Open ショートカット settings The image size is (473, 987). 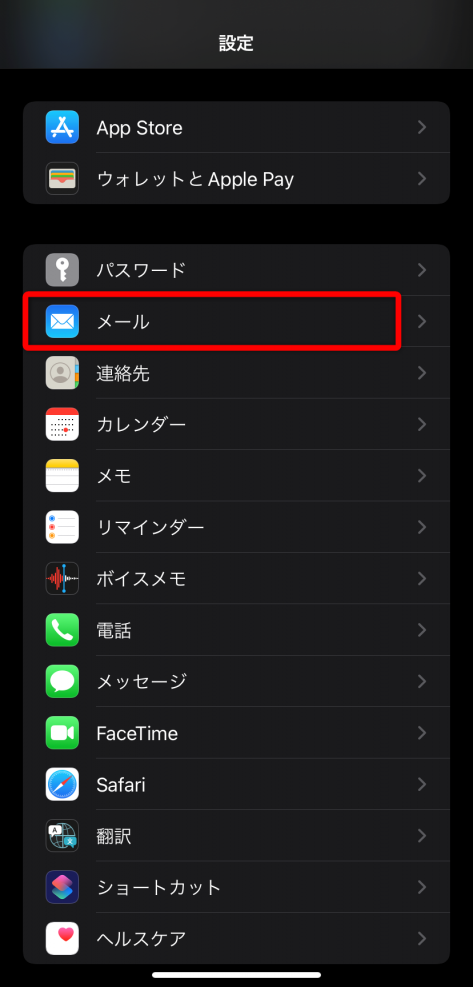(x=236, y=888)
